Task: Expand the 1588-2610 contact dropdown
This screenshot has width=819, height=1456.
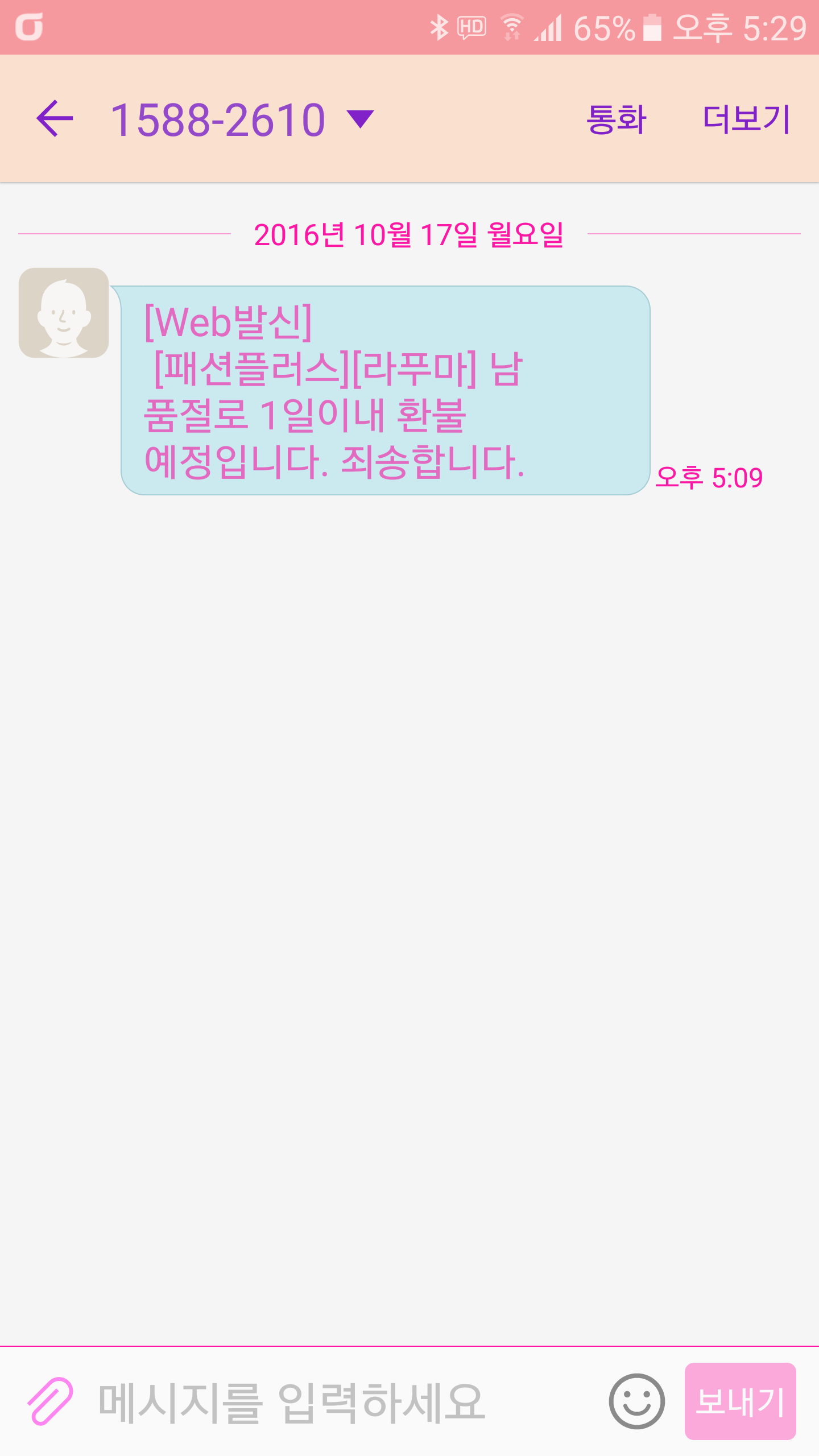Action: pyautogui.click(x=360, y=119)
